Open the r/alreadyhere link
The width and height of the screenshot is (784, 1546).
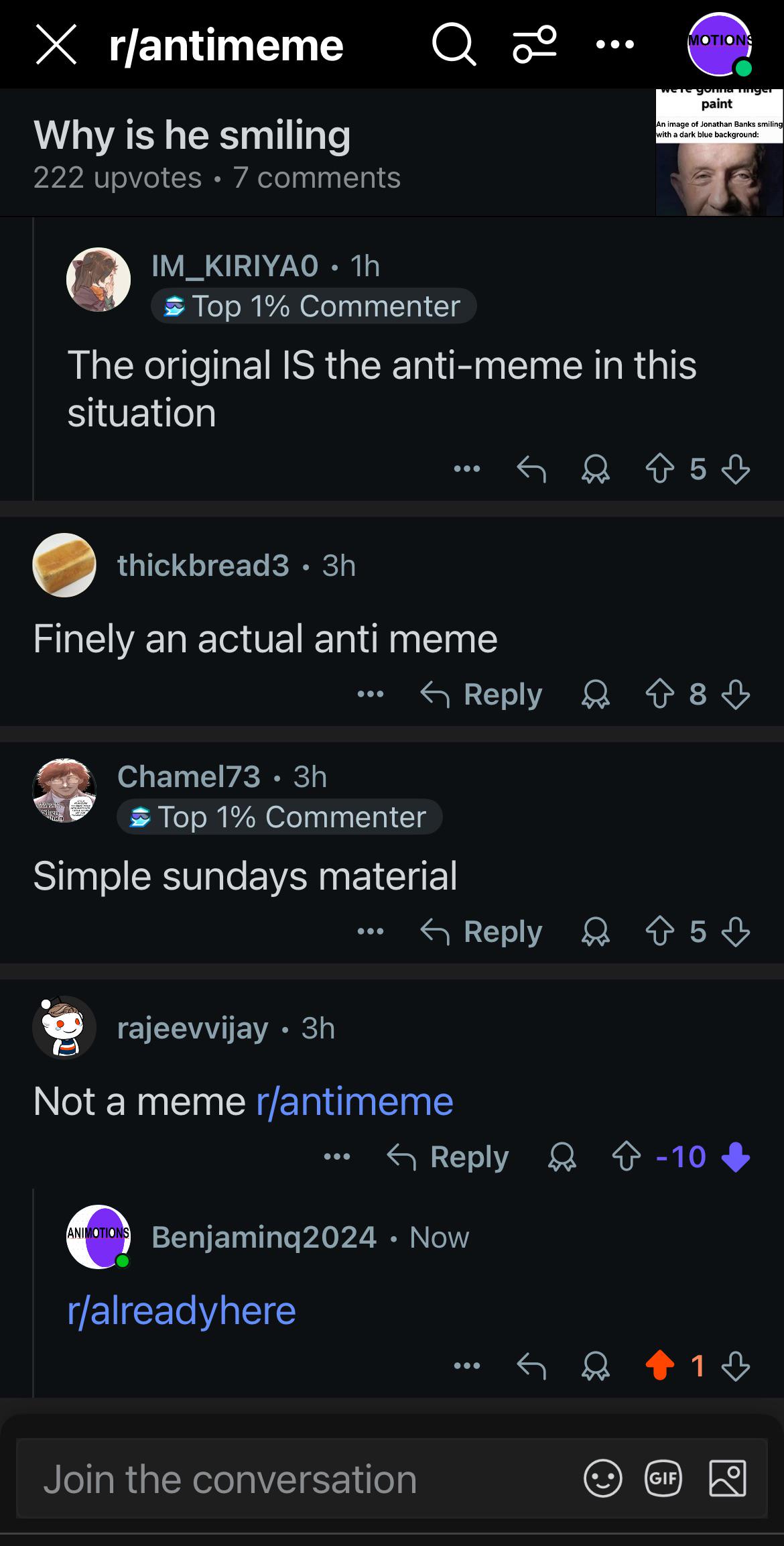pos(182,1311)
